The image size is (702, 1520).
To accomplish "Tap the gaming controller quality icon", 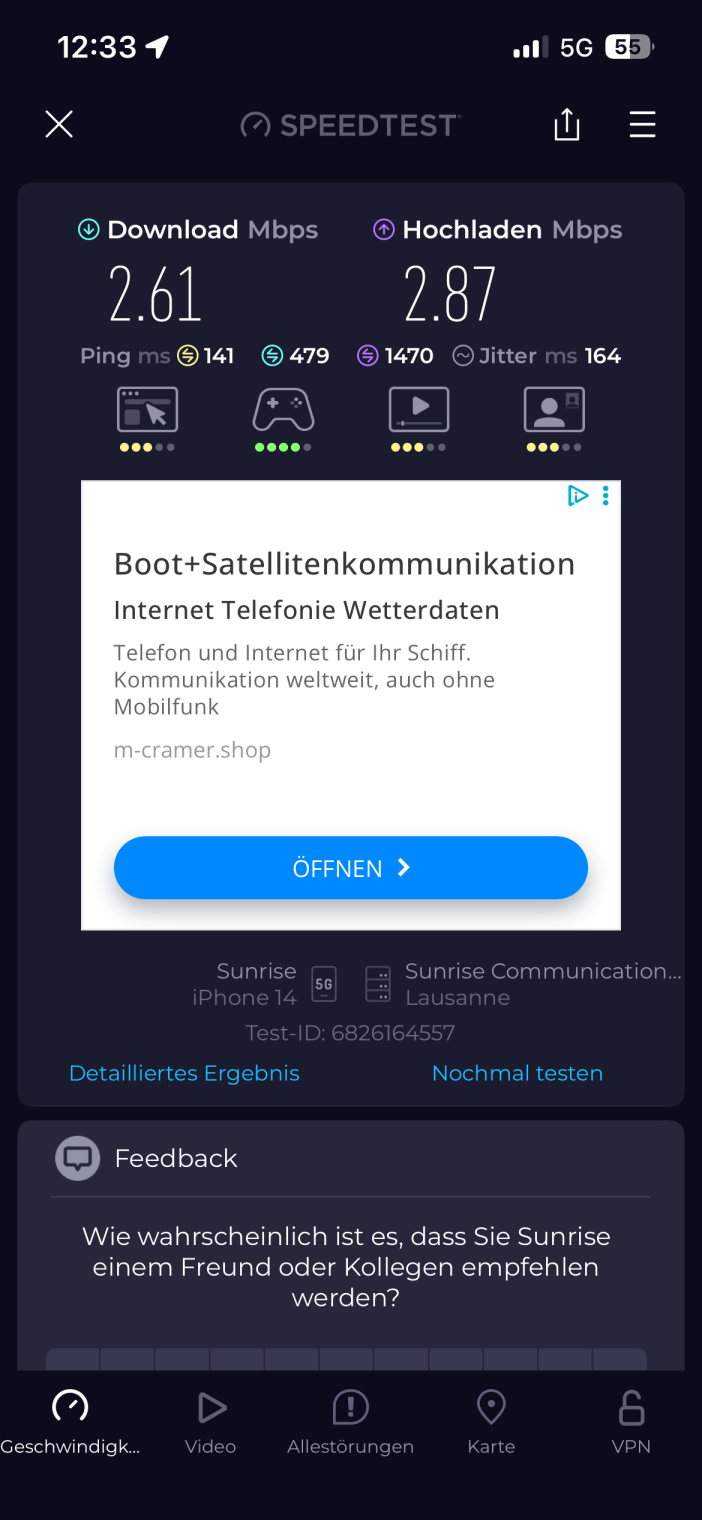I will point(283,410).
